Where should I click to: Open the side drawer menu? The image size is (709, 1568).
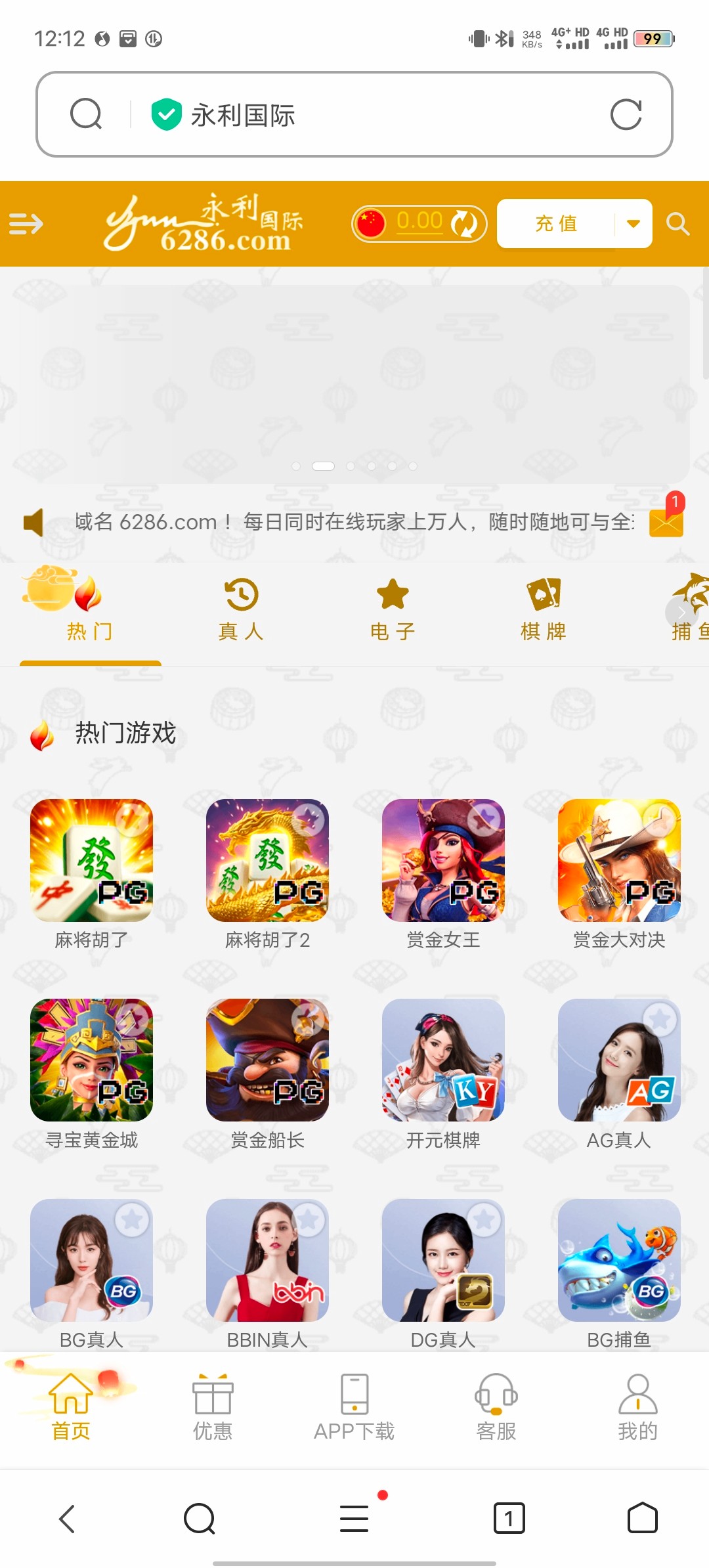[26, 224]
